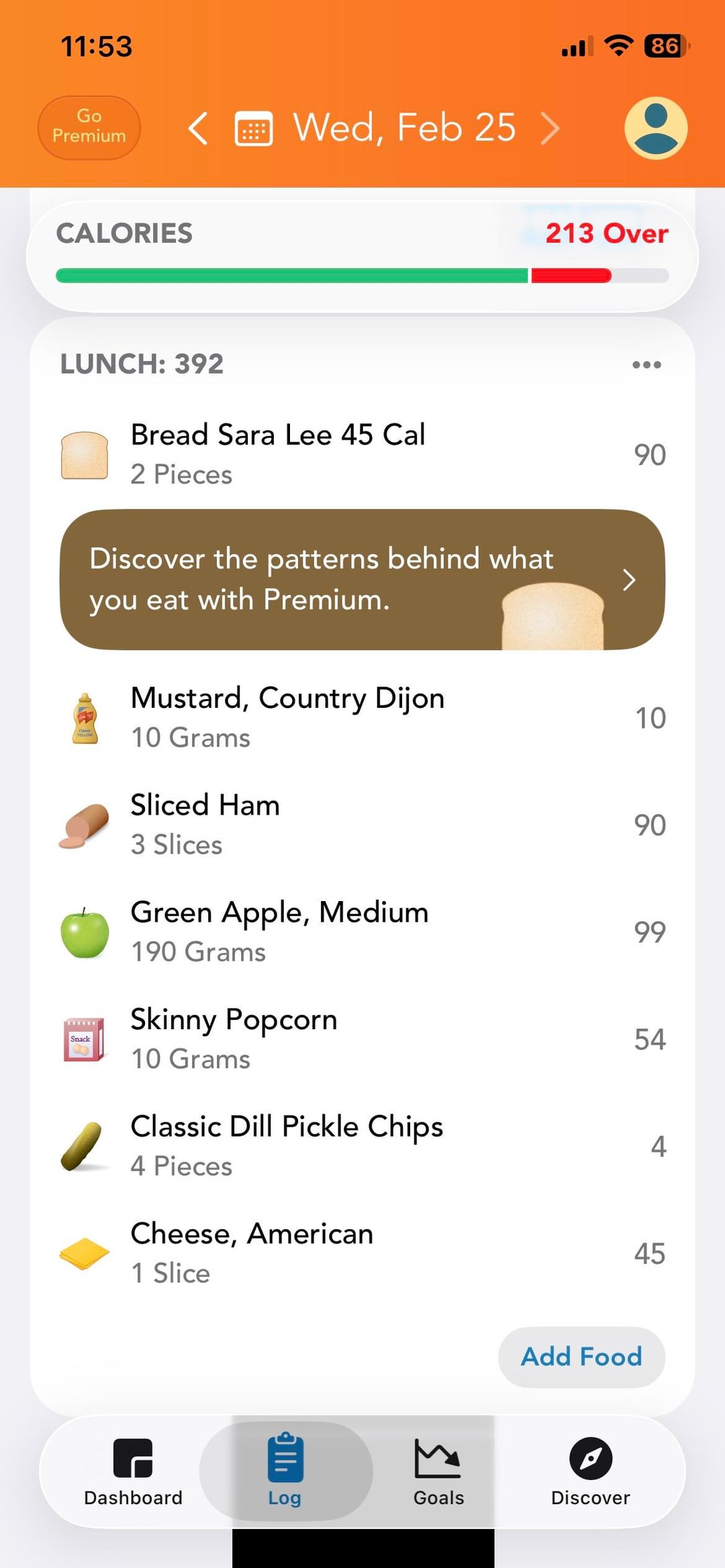Screen dimensions: 725x1568
Task: Switch to the Discover tab
Action: coord(590,1472)
